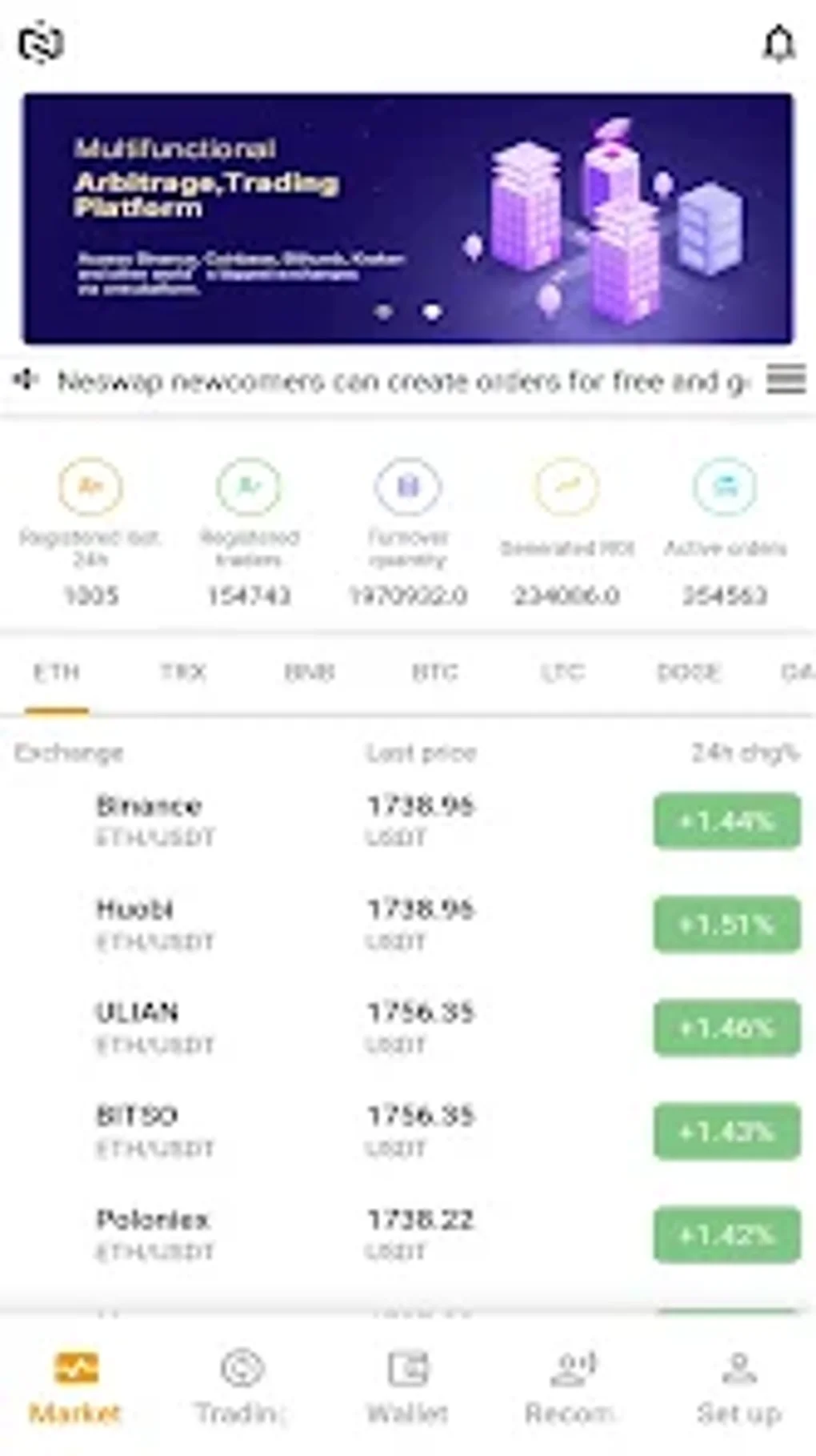Switch to the BTC coin tab
This screenshot has height=1456, width=816.
(435, 672)
